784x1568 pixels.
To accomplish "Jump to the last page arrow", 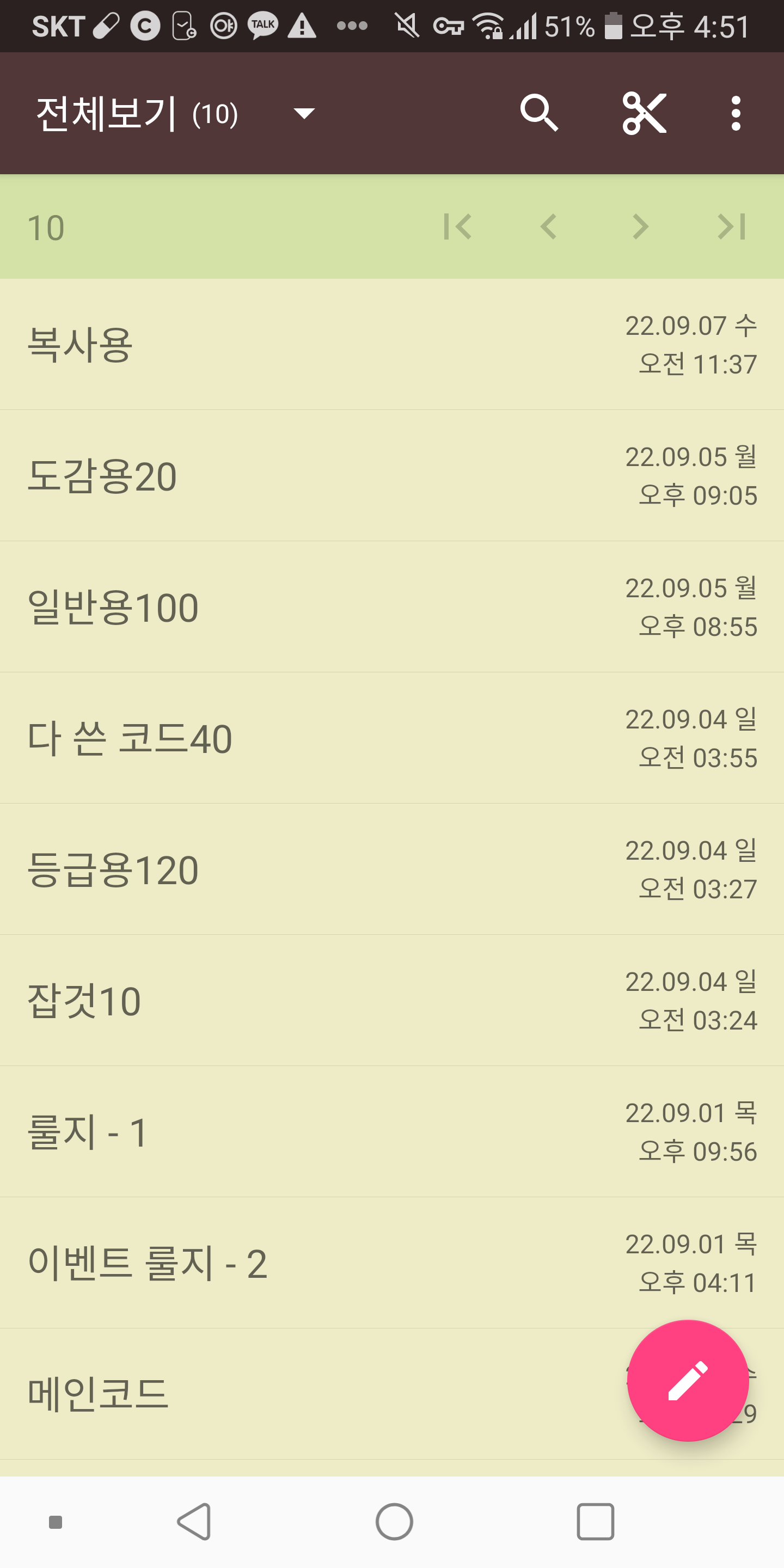I will 732,227.
